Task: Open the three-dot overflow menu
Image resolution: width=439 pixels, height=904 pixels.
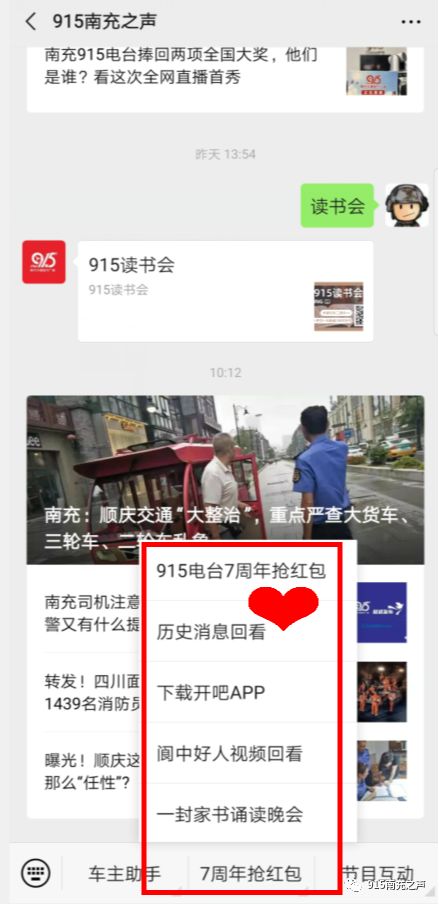Action: (x=411, y=22)
